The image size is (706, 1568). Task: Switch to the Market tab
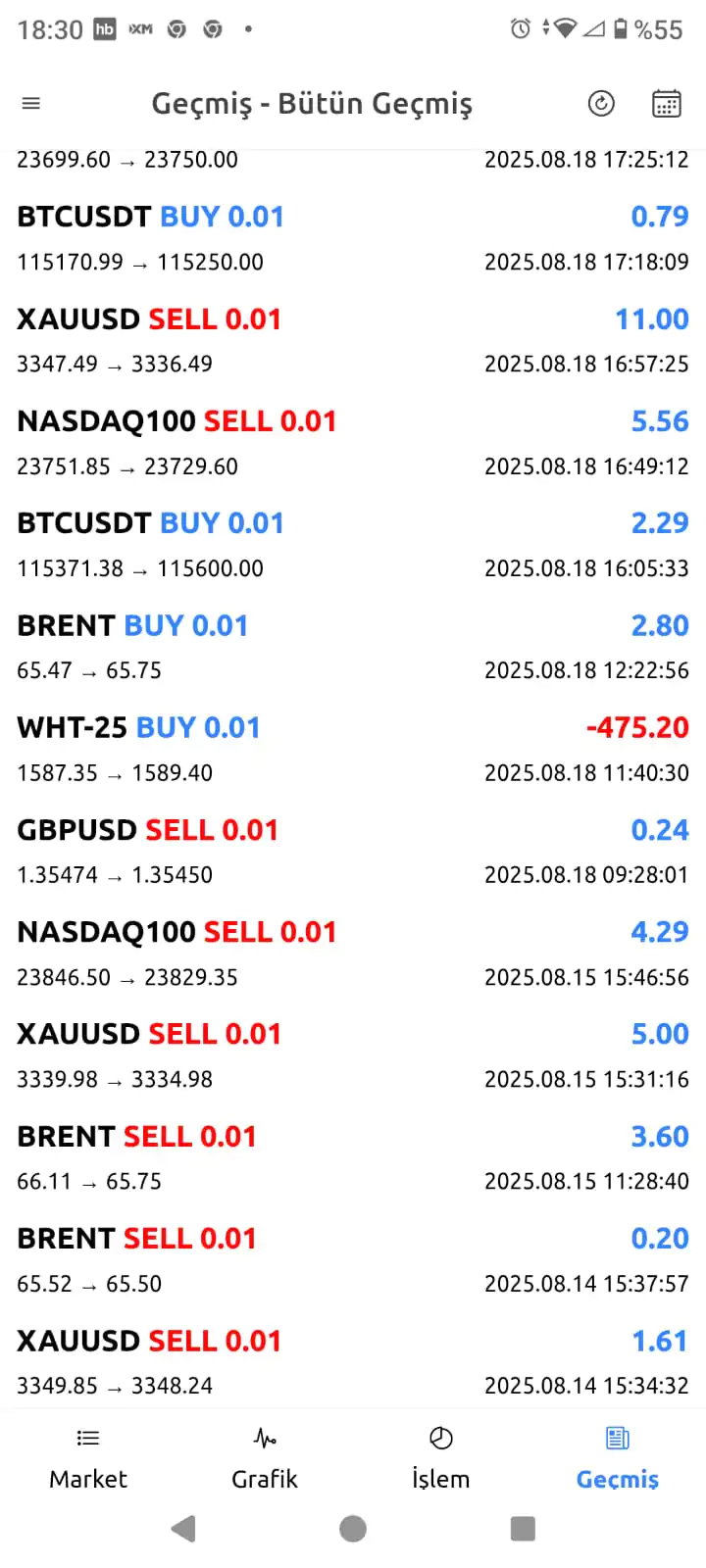[x=88, y=1458]
